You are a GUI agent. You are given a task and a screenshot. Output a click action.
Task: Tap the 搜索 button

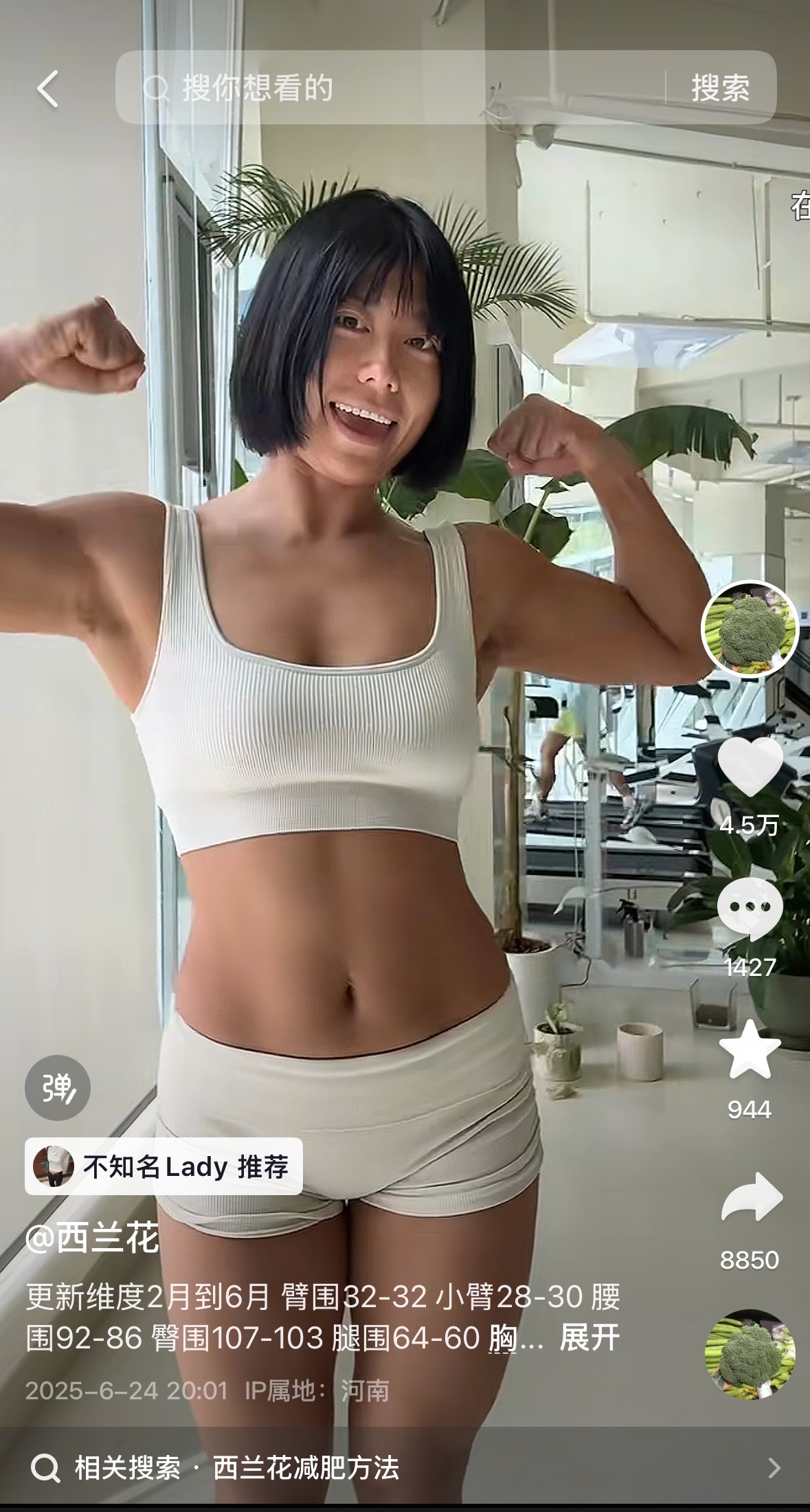click(x=720, y=88)
